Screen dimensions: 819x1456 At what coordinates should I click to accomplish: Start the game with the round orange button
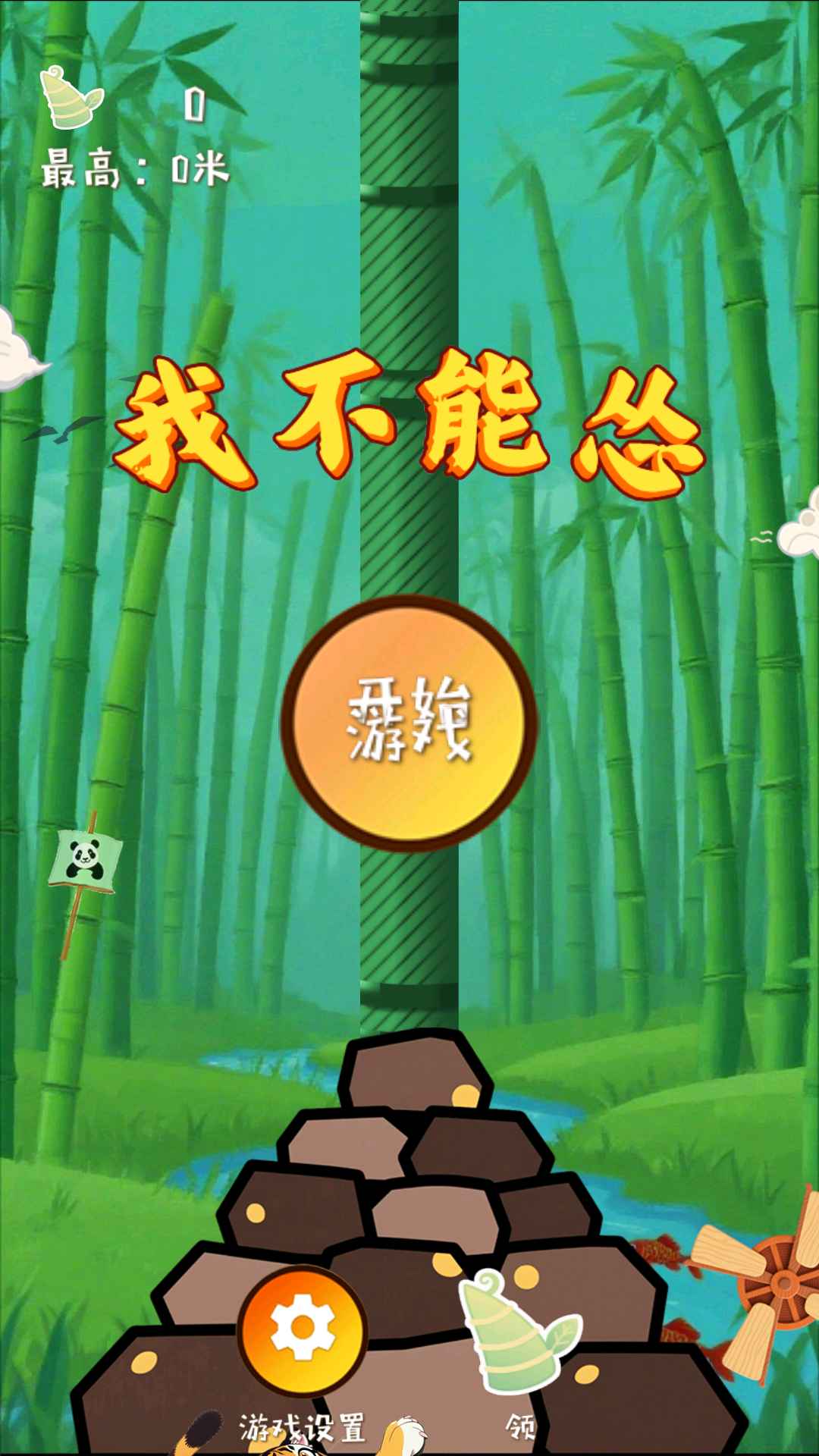pos(409,723)
